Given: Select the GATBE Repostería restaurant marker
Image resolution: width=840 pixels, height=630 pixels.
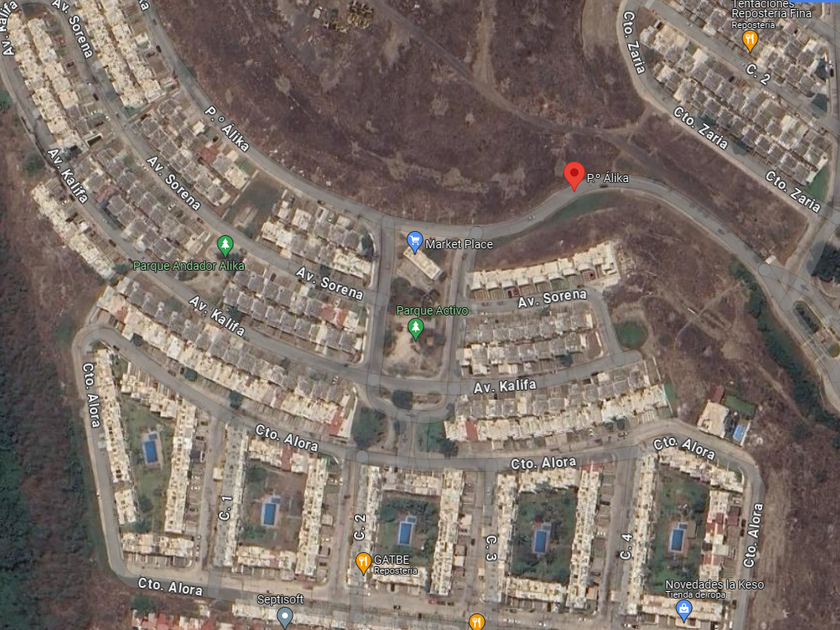Looking at the screenshot, I should [x=363, y=564].
